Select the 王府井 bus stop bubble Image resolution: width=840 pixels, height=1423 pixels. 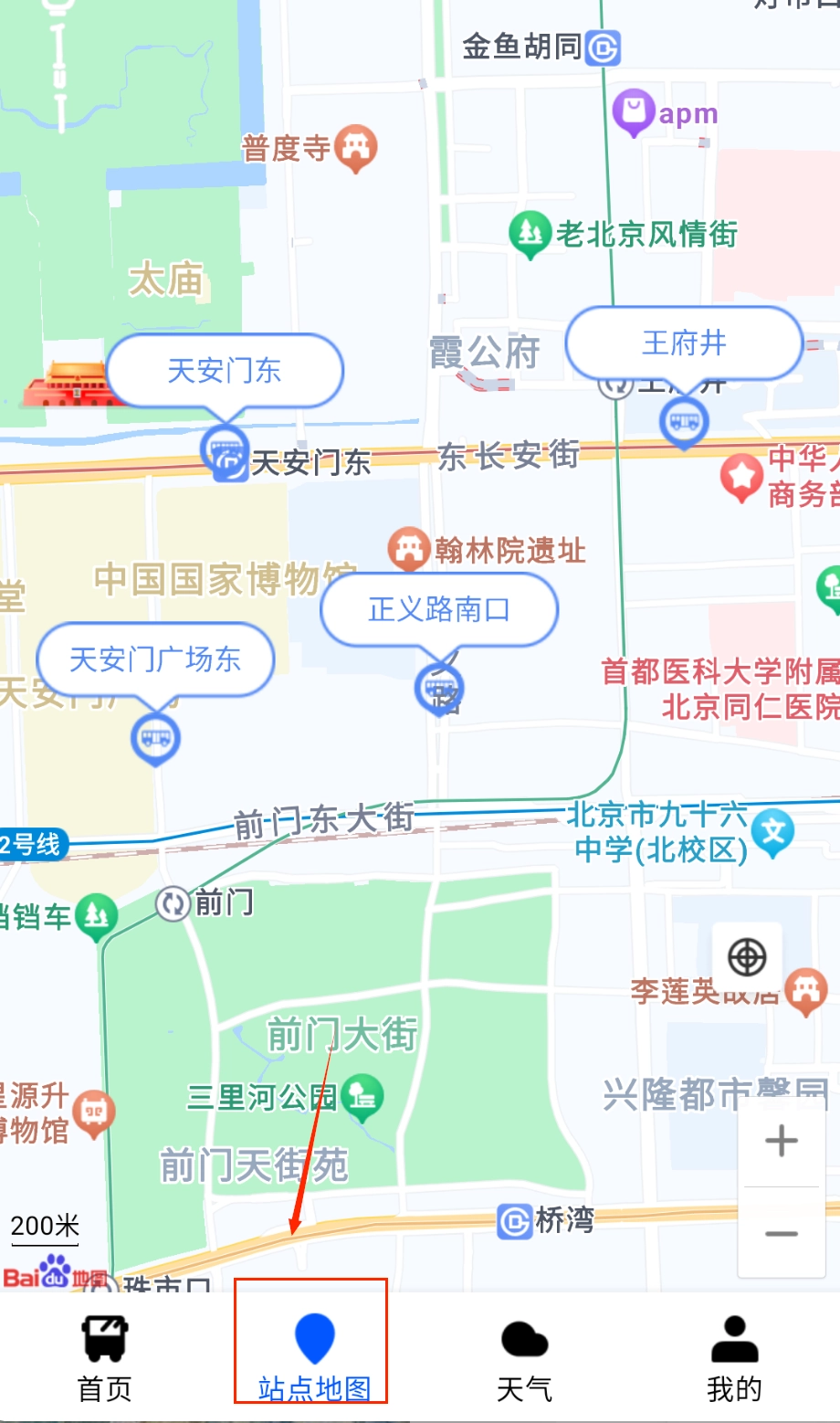tap(684, 343)
